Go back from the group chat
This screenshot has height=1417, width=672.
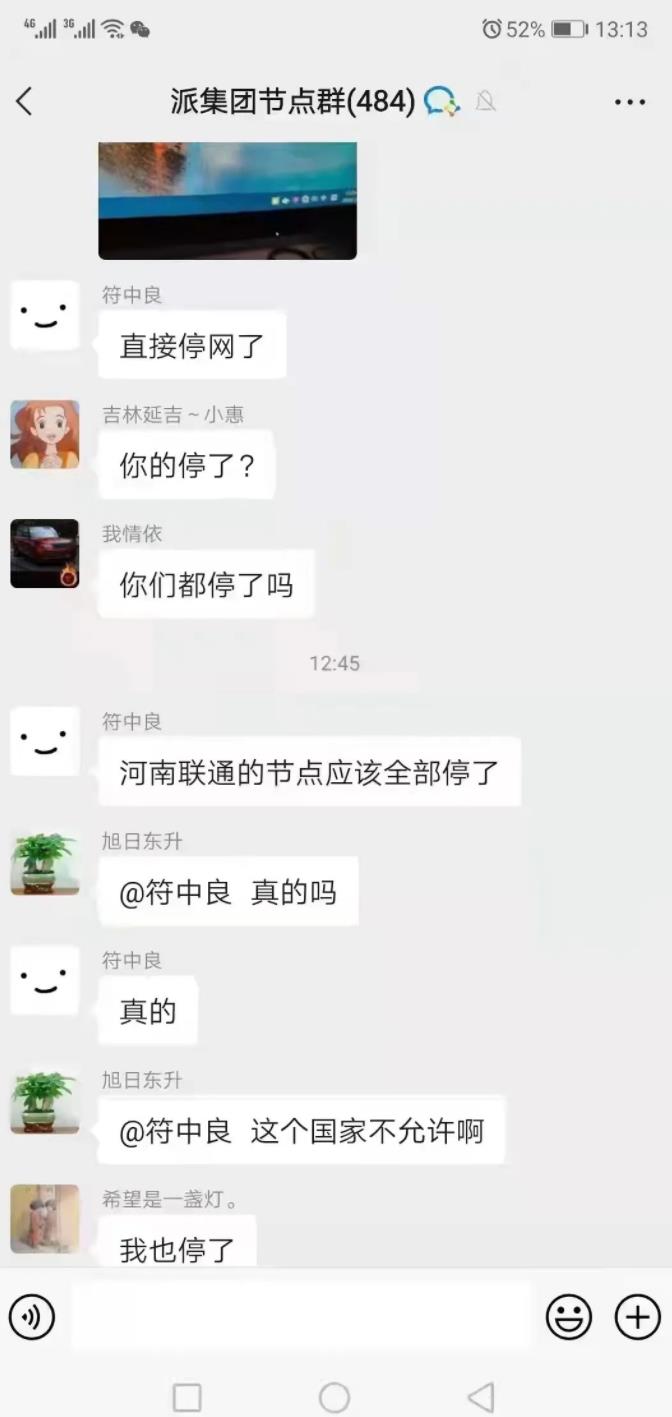(25, 101)
